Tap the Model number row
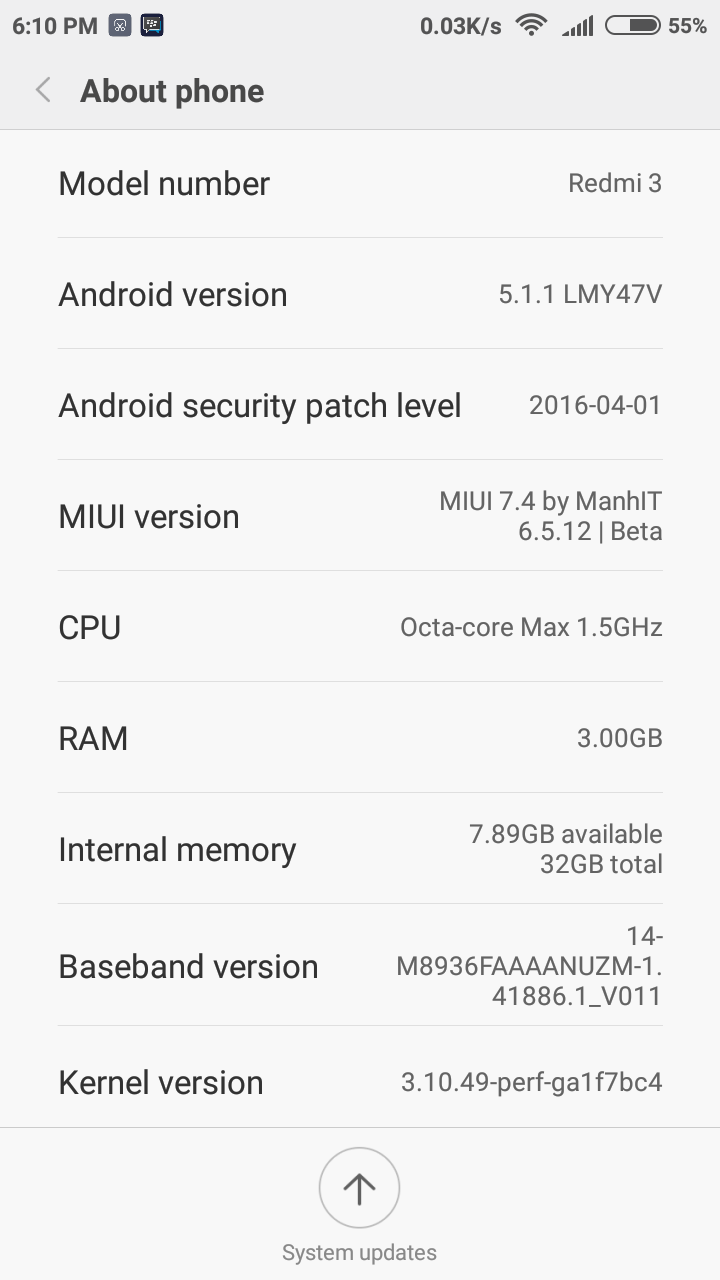Image resolution: width=720 pixels, height=1280 pixels. 360,183
